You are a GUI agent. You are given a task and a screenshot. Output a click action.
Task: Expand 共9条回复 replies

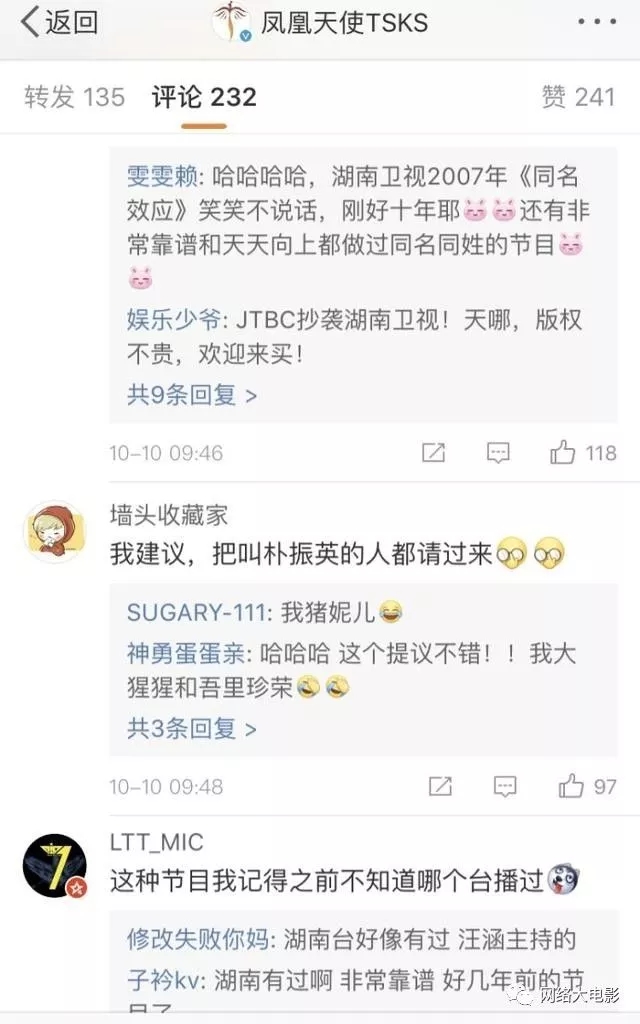192,394
